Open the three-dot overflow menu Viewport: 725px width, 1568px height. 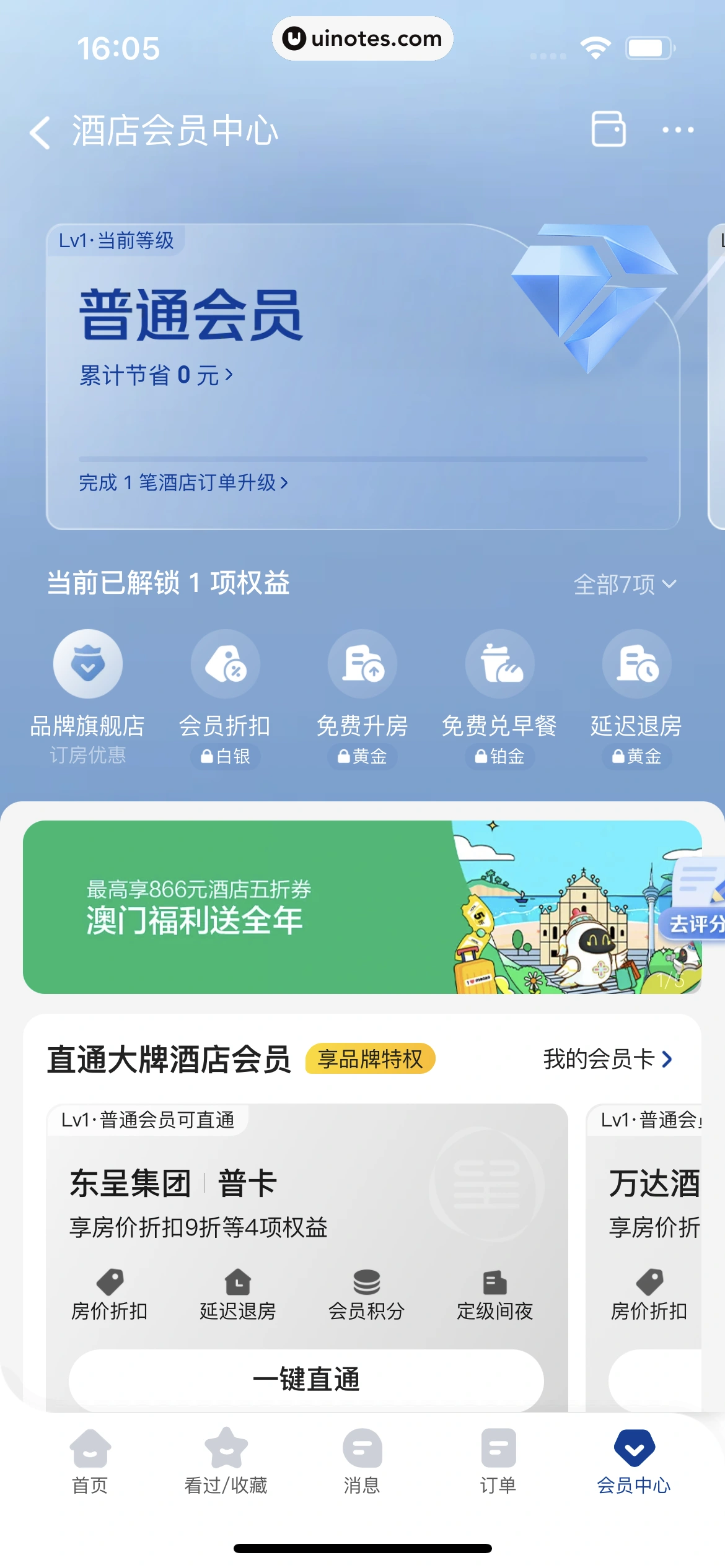click(677, 130)
